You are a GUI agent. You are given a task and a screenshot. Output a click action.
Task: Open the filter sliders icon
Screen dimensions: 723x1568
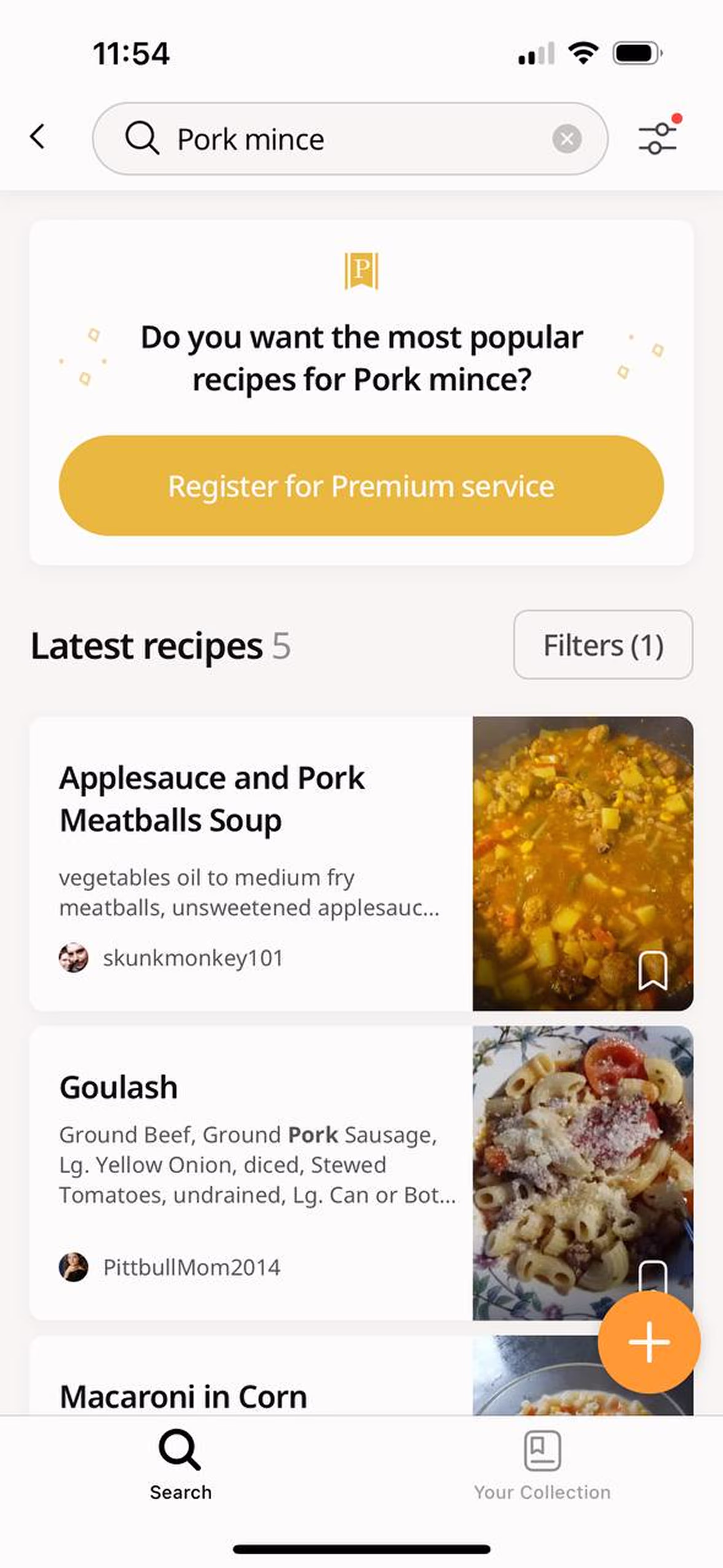tap(657, 138)
